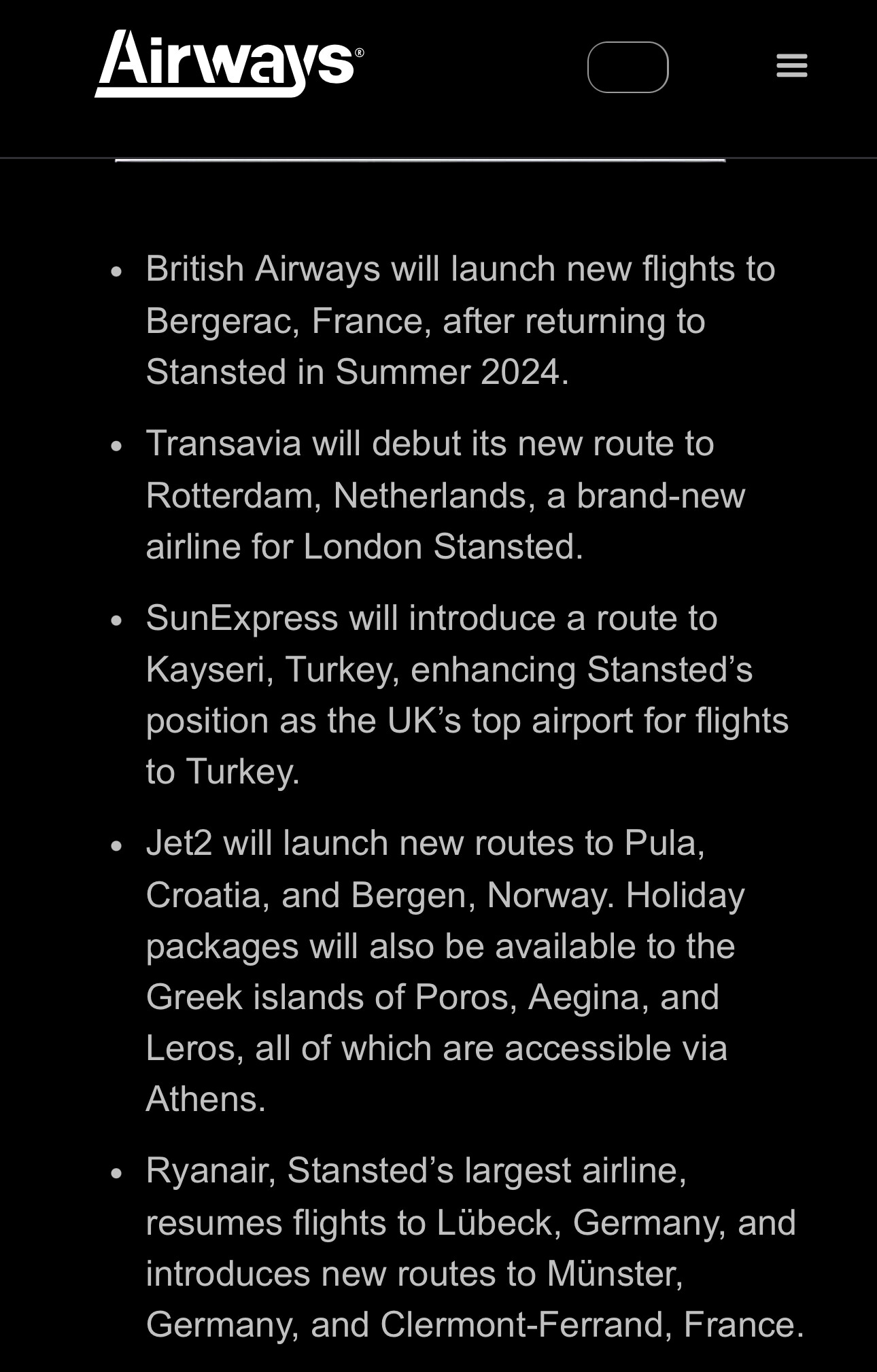This screenshot has height=1372, width=877.
Task: Go to the Airways homepage via header logo
Action: point(229,64)
